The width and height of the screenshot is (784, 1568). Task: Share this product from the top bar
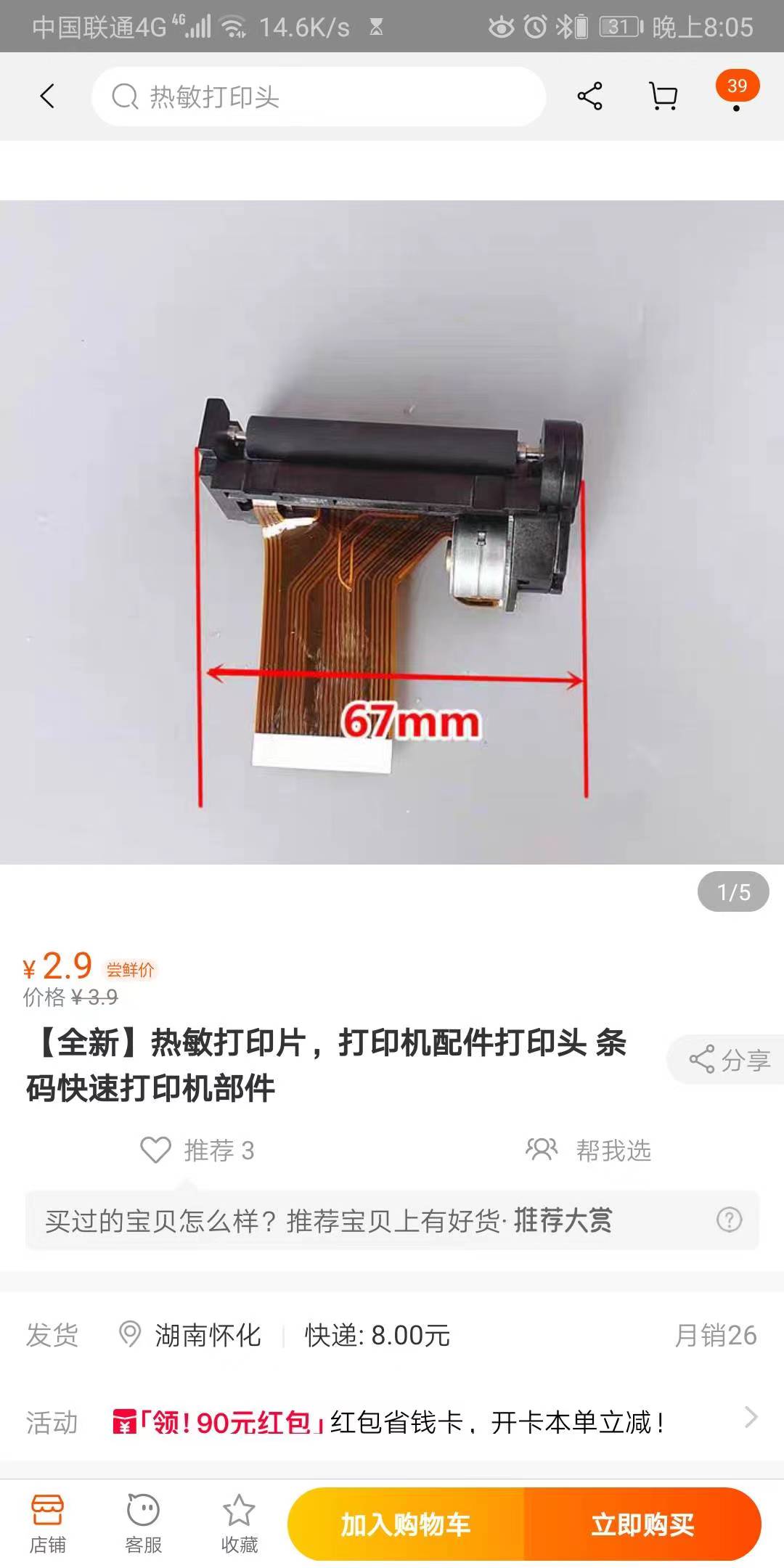(x=589, y=96)
